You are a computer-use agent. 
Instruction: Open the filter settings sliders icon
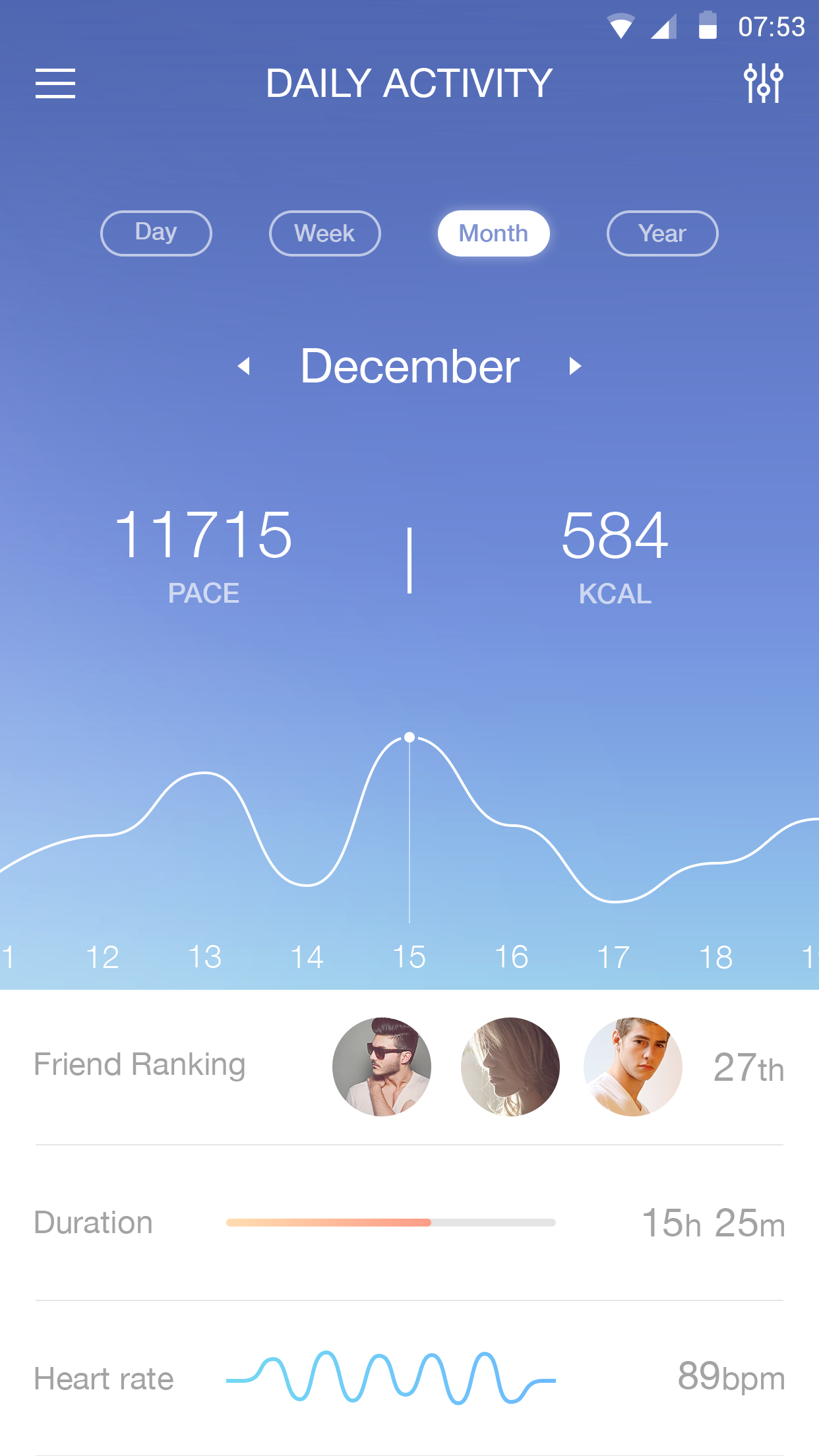point(763,83)
